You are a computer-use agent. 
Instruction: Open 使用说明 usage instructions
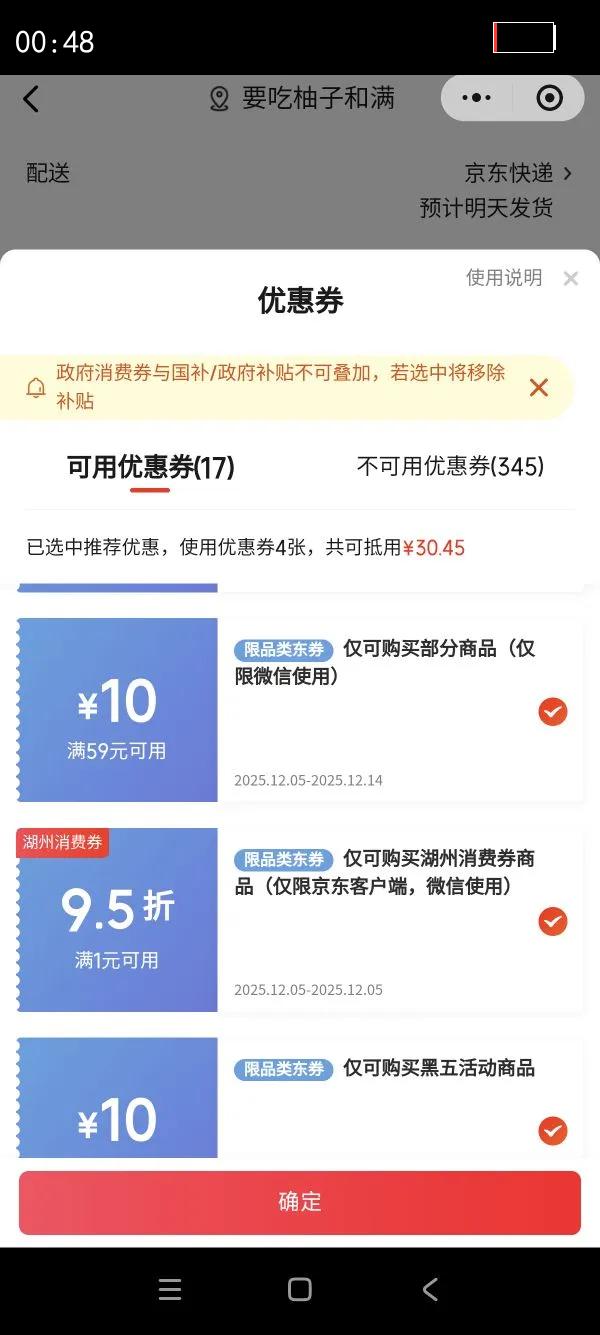[x=504, y=278]
